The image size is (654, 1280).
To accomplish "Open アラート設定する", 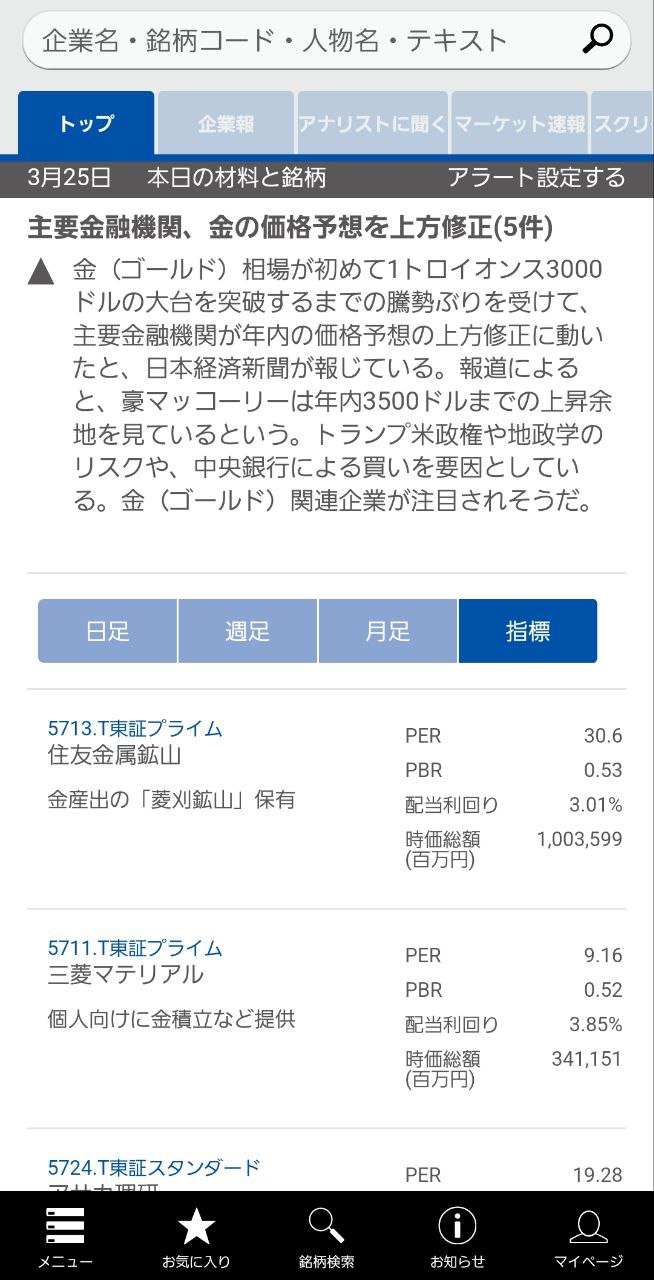I will 536,178.
